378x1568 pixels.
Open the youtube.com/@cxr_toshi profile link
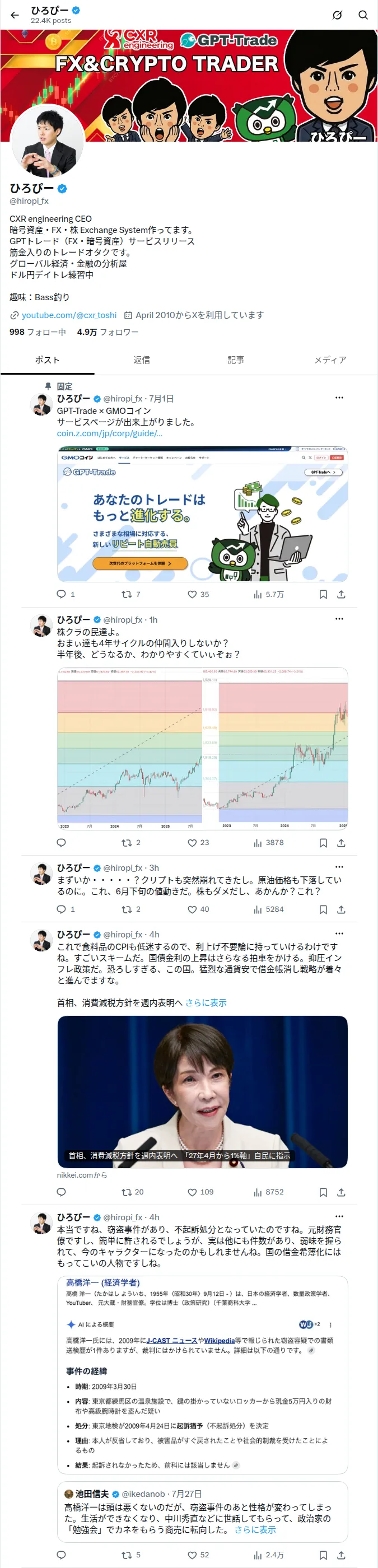click(x=69, y=315)
